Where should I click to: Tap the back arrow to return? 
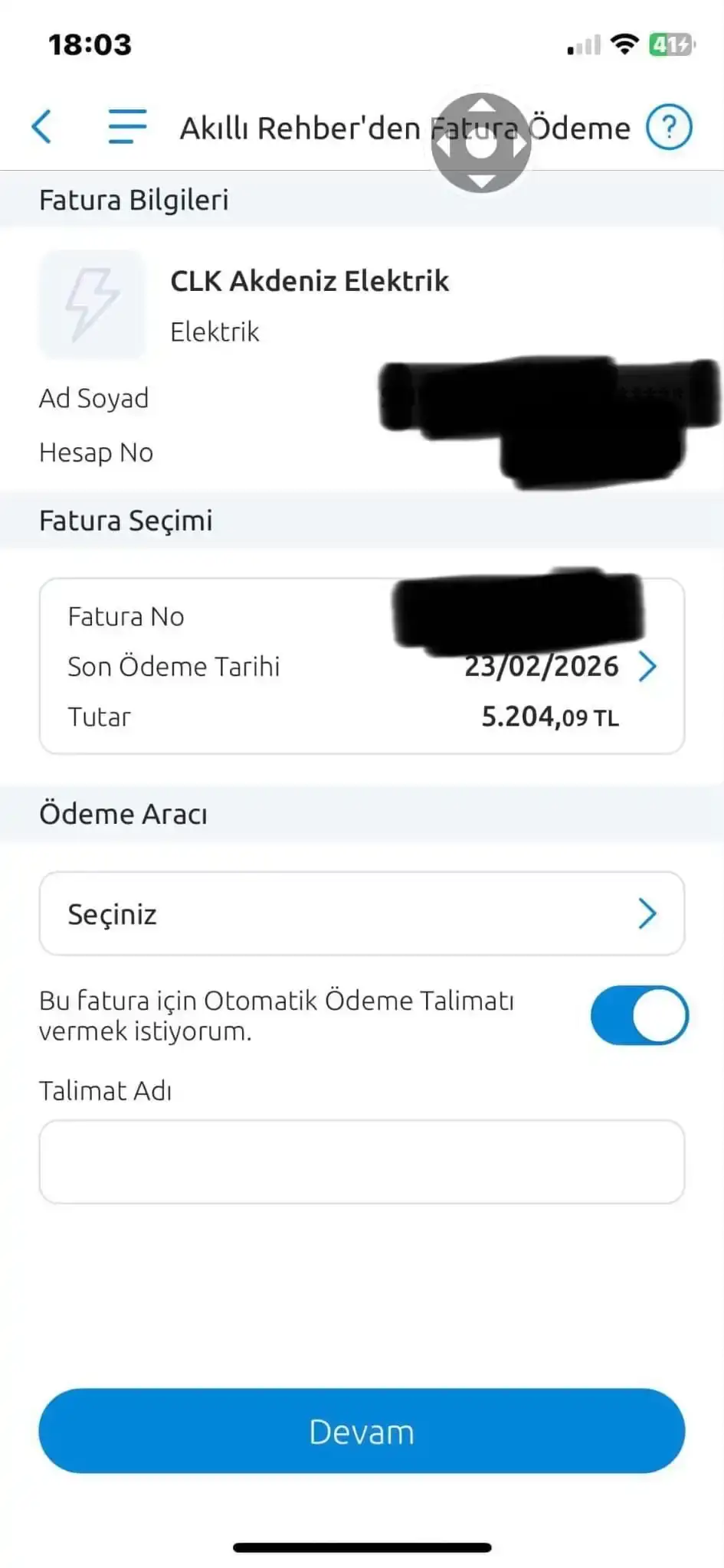[x=42, y=127]
